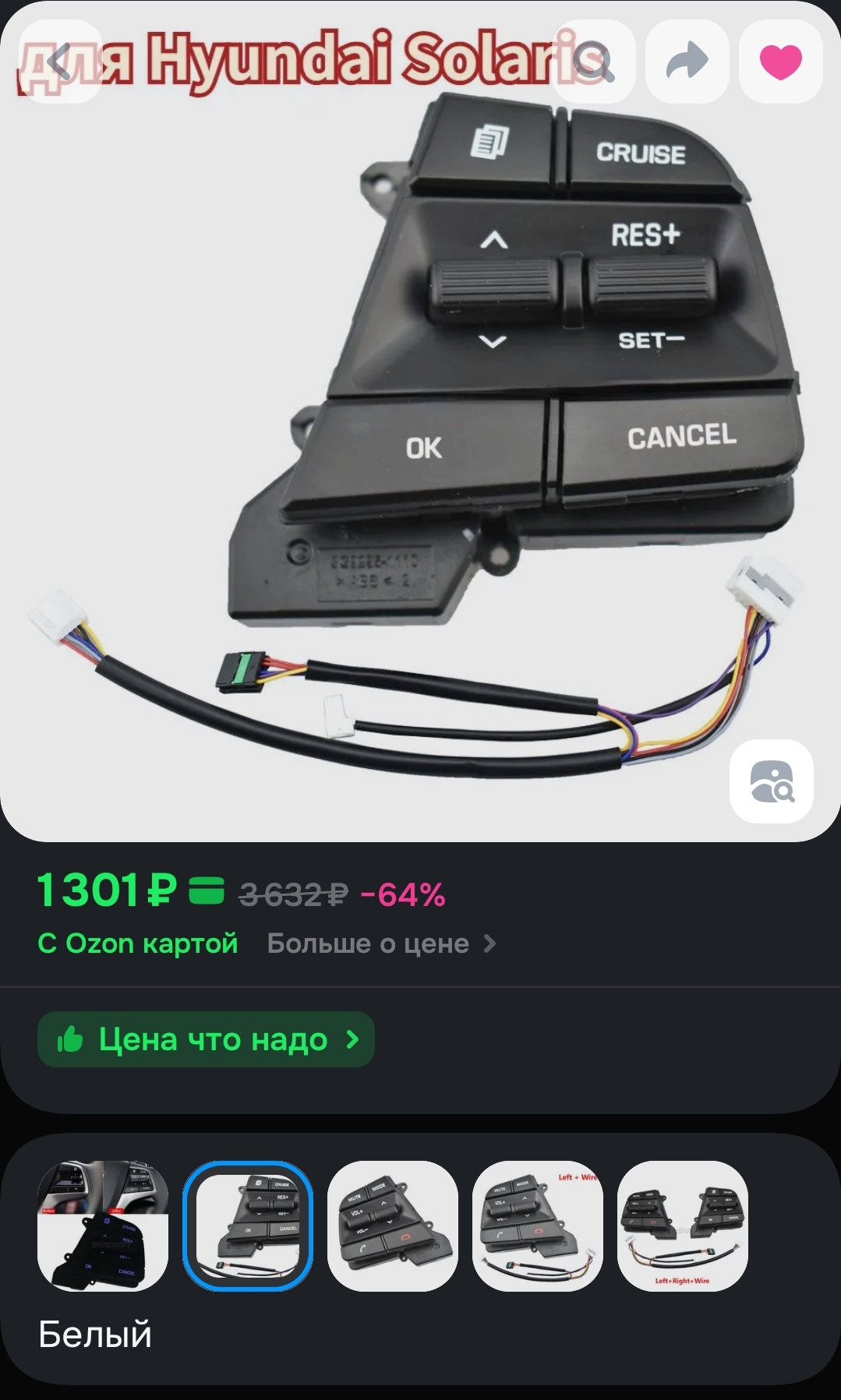Choose the Left+Right+Wire variant
This screenshot has width=841, height=1400.
pyautogui.click(x=683, y=1225)
